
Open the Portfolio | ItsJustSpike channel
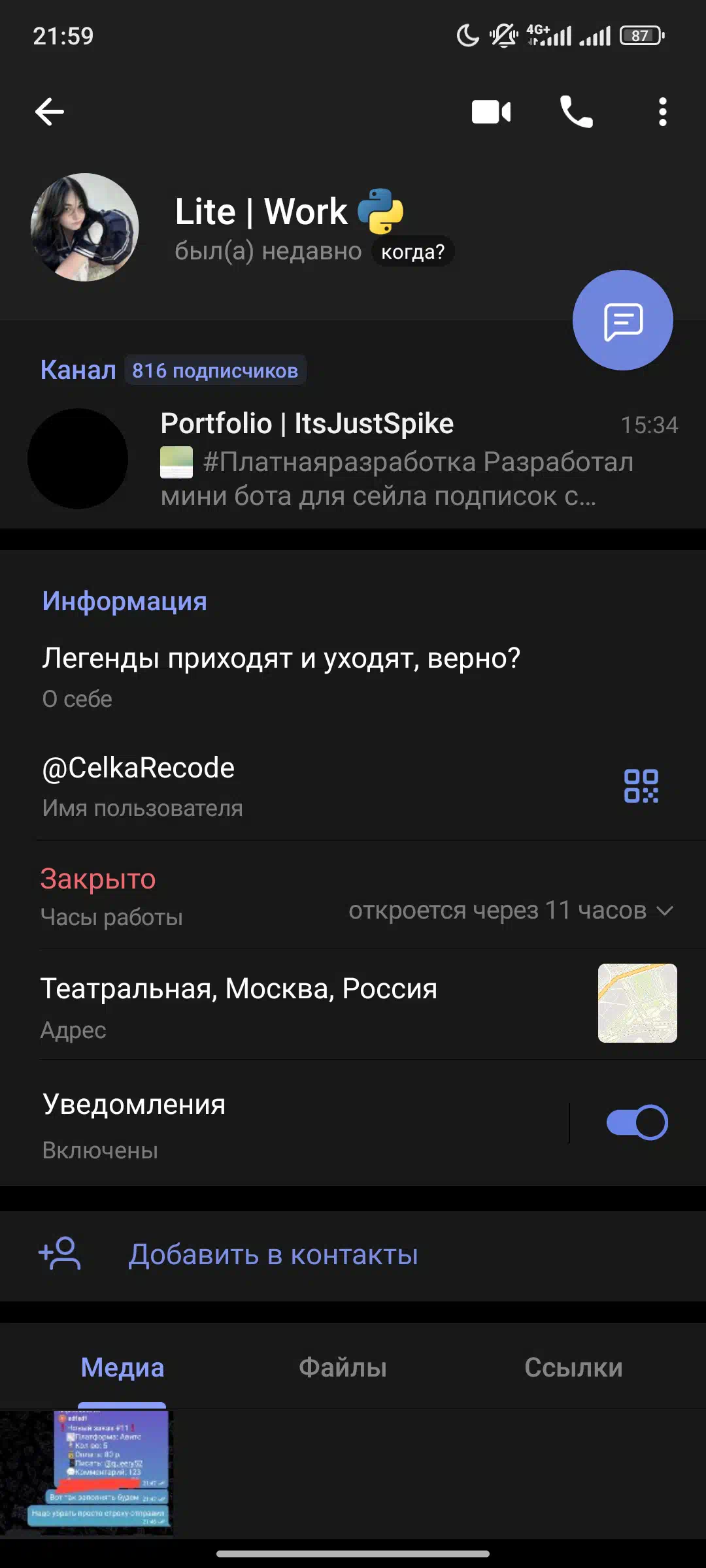(x=353, y=459)
